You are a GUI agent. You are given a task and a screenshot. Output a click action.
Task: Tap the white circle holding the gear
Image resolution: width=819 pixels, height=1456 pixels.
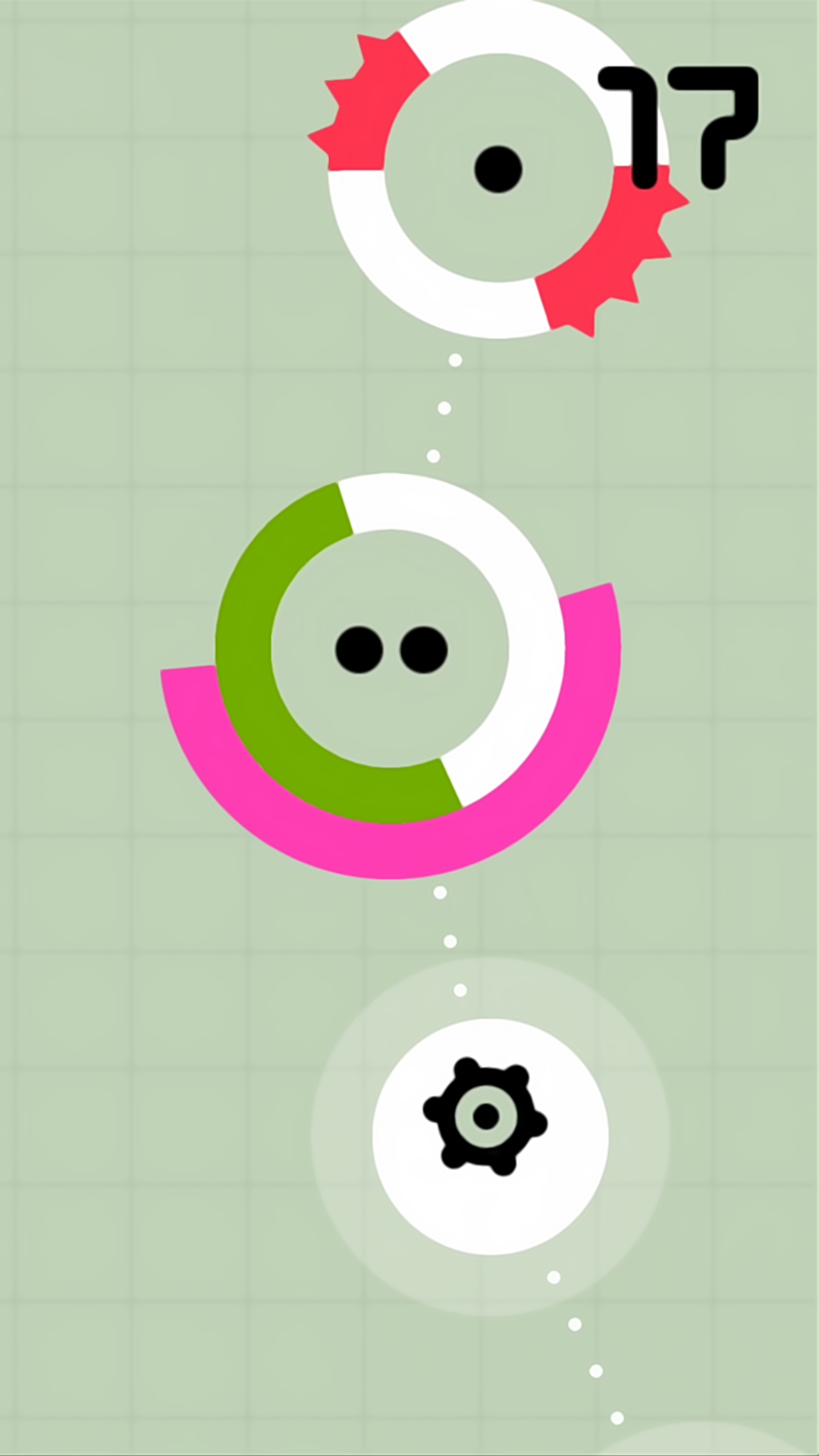click(x=490, y=1135)
